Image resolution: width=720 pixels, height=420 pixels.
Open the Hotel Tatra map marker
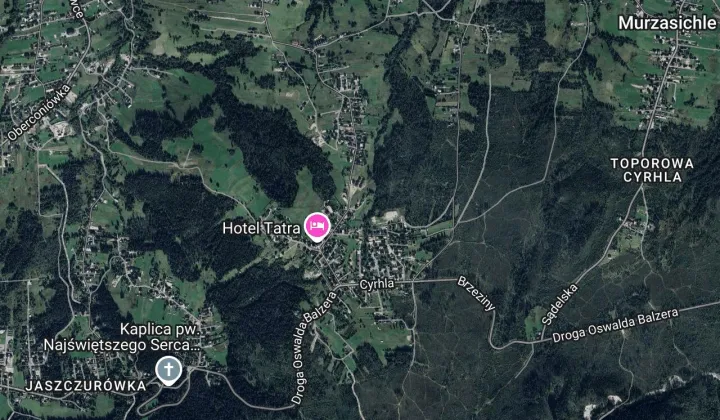coord(317,227)
